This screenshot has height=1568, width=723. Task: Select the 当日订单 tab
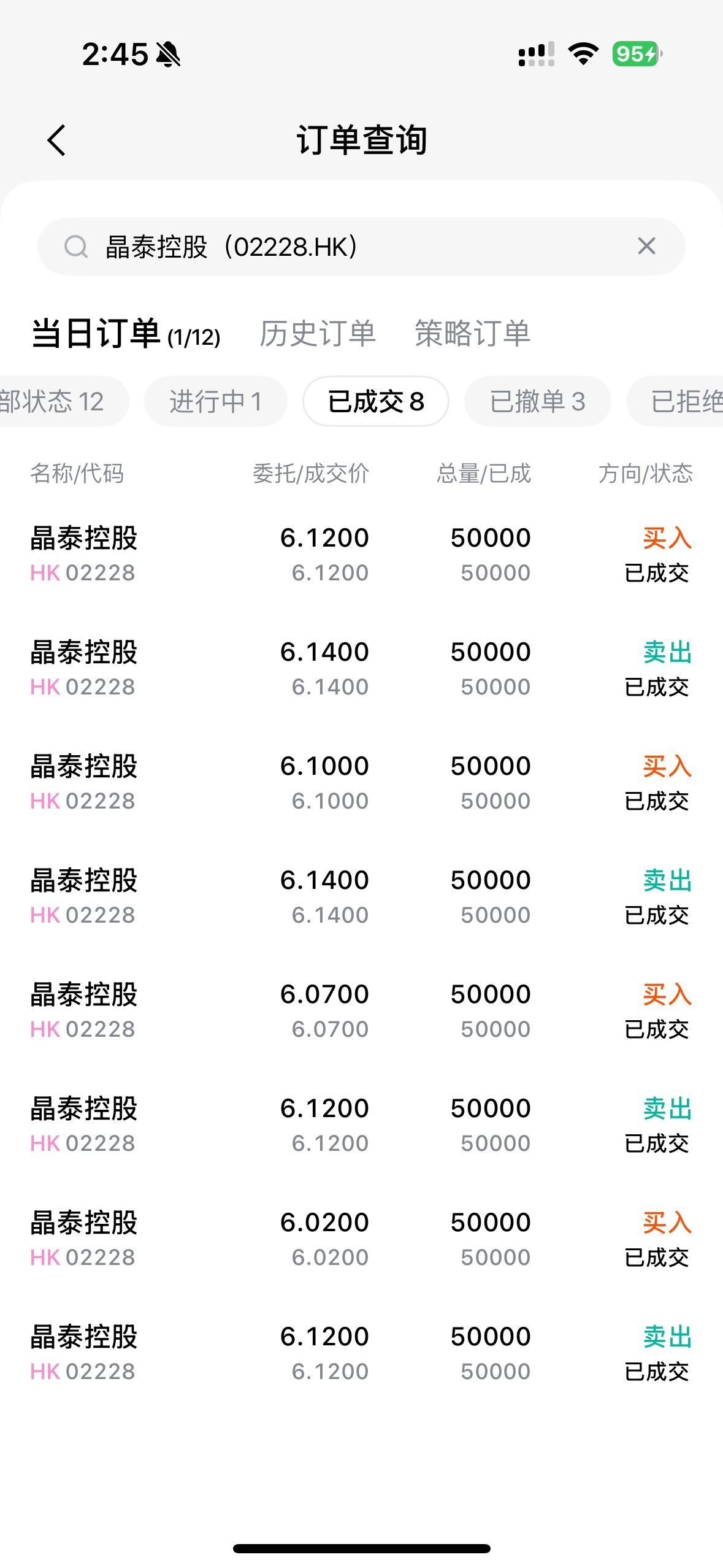pyautogui.click(x=126, y=334)
